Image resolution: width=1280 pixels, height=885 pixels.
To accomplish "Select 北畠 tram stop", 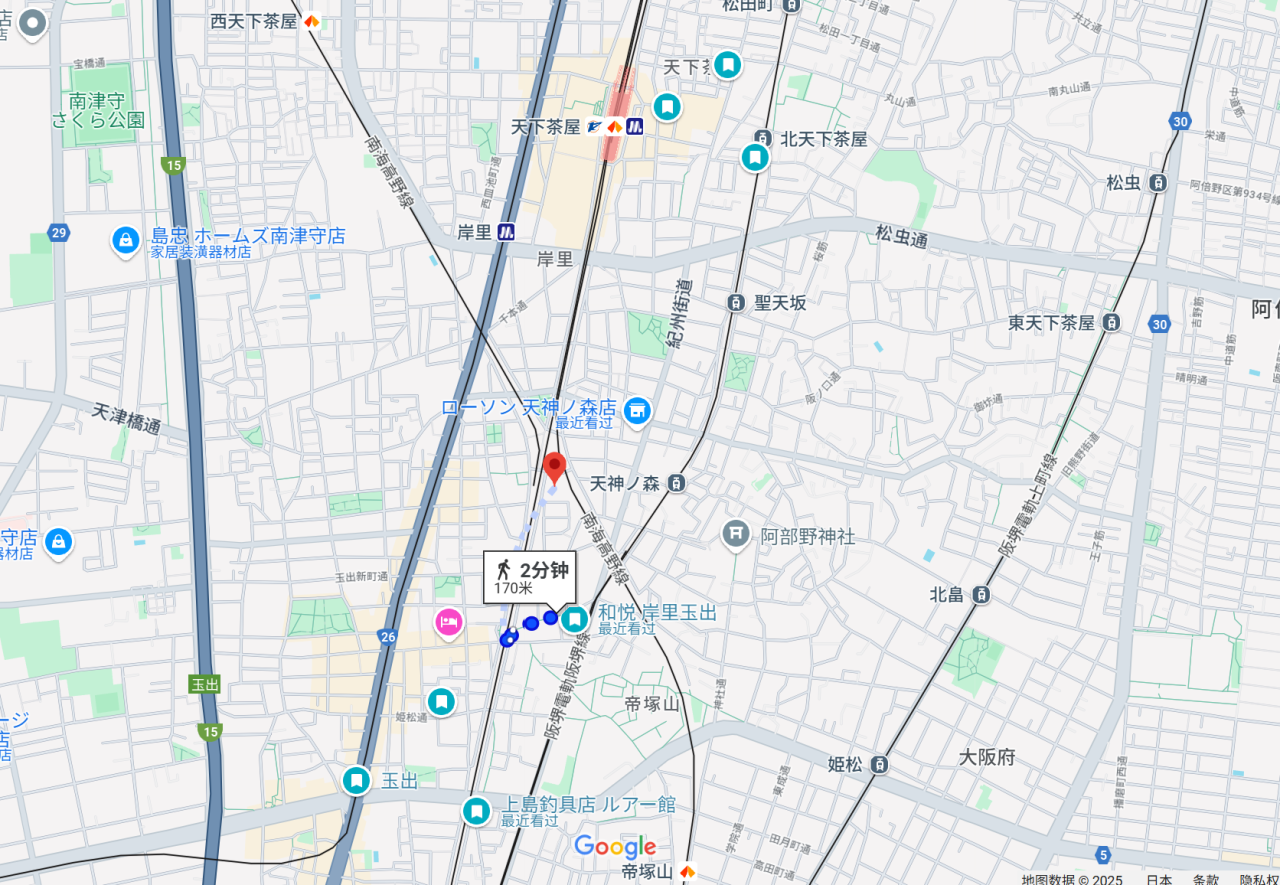I will pos(982,595).
